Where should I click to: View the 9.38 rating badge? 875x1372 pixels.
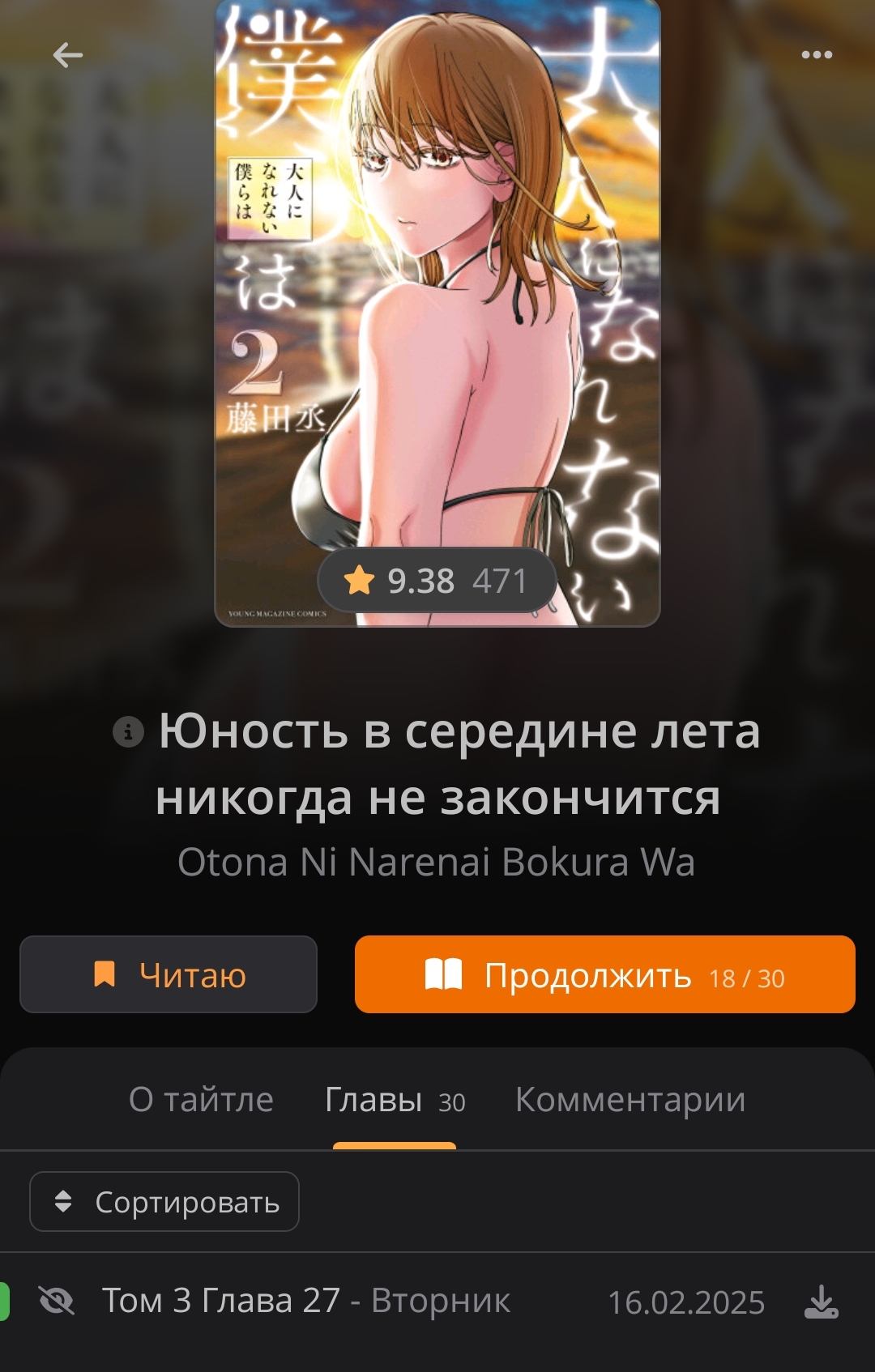pyautogui.click(x=437, y=581)
